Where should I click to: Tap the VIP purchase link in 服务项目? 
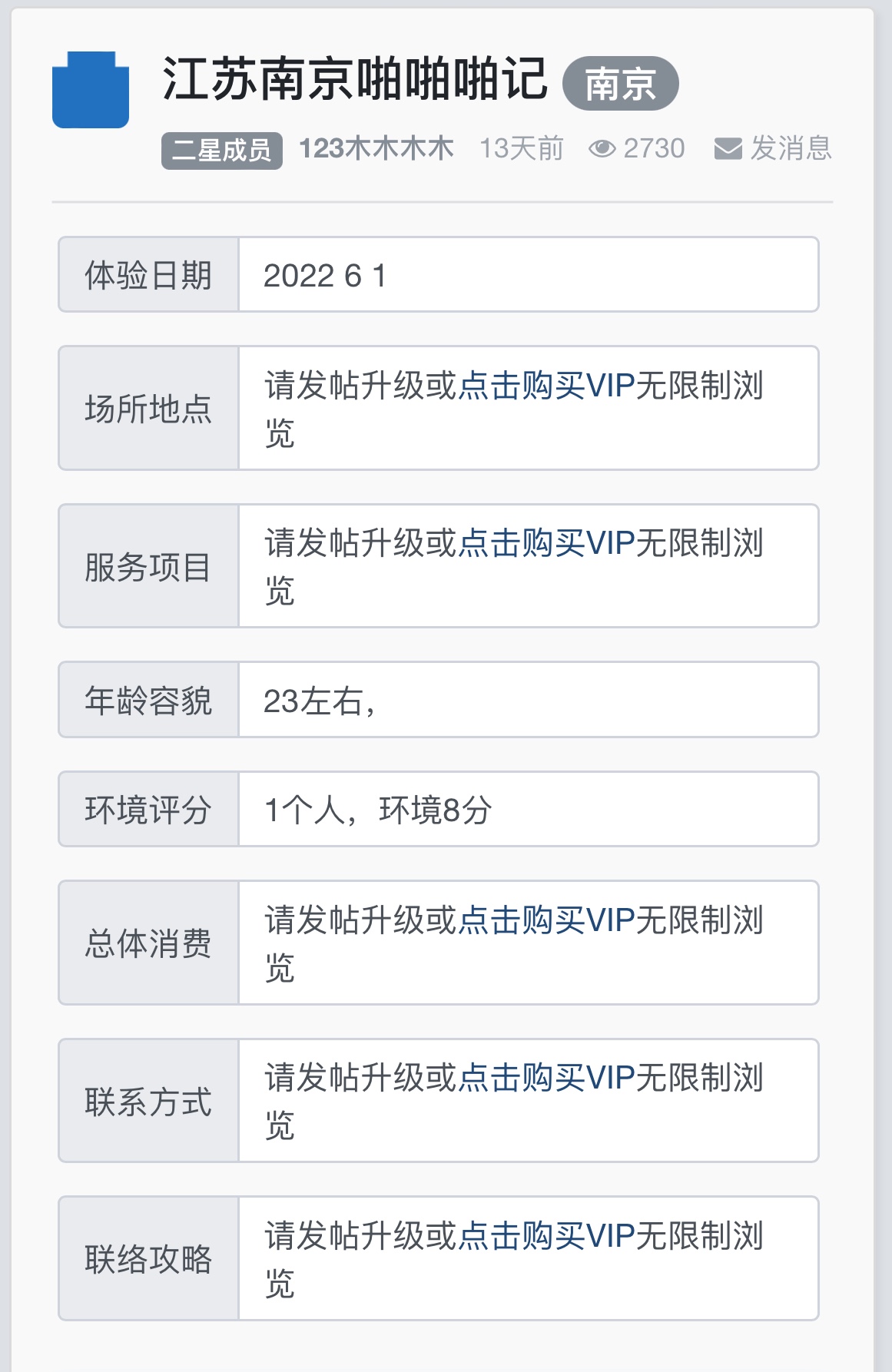[x=546, y=543]
